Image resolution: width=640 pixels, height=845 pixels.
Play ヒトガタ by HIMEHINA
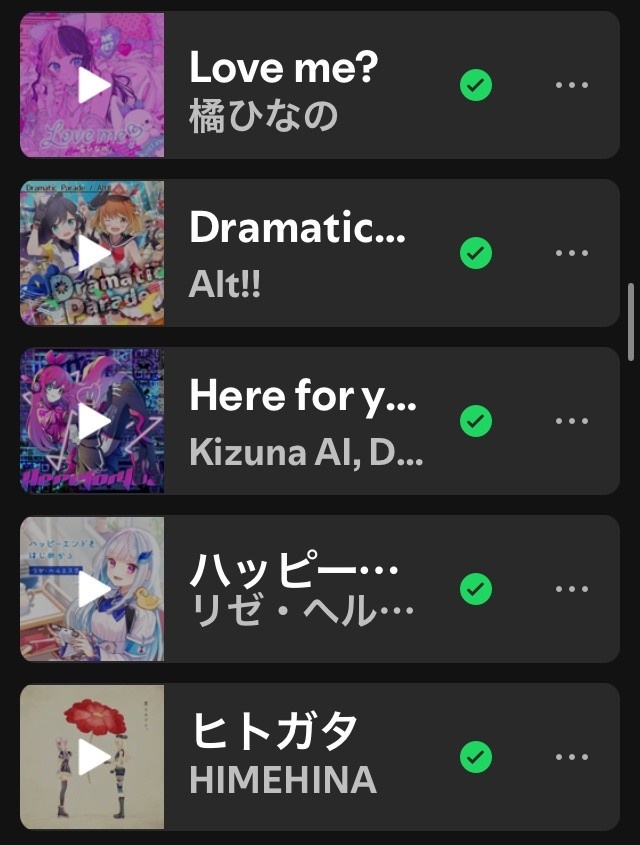pos(93,757)
